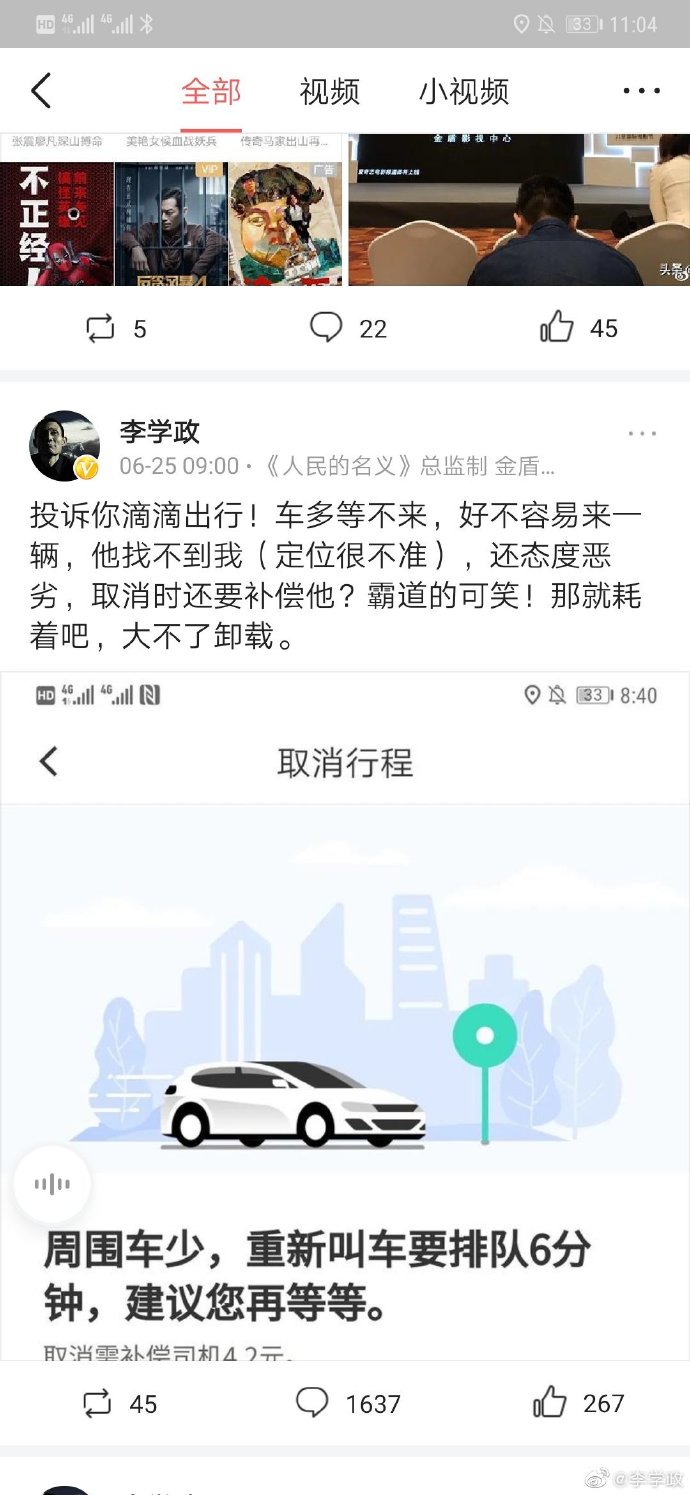
Task: Open the 取消行程 screenshot image in post
Action: tap(345, 1015)
